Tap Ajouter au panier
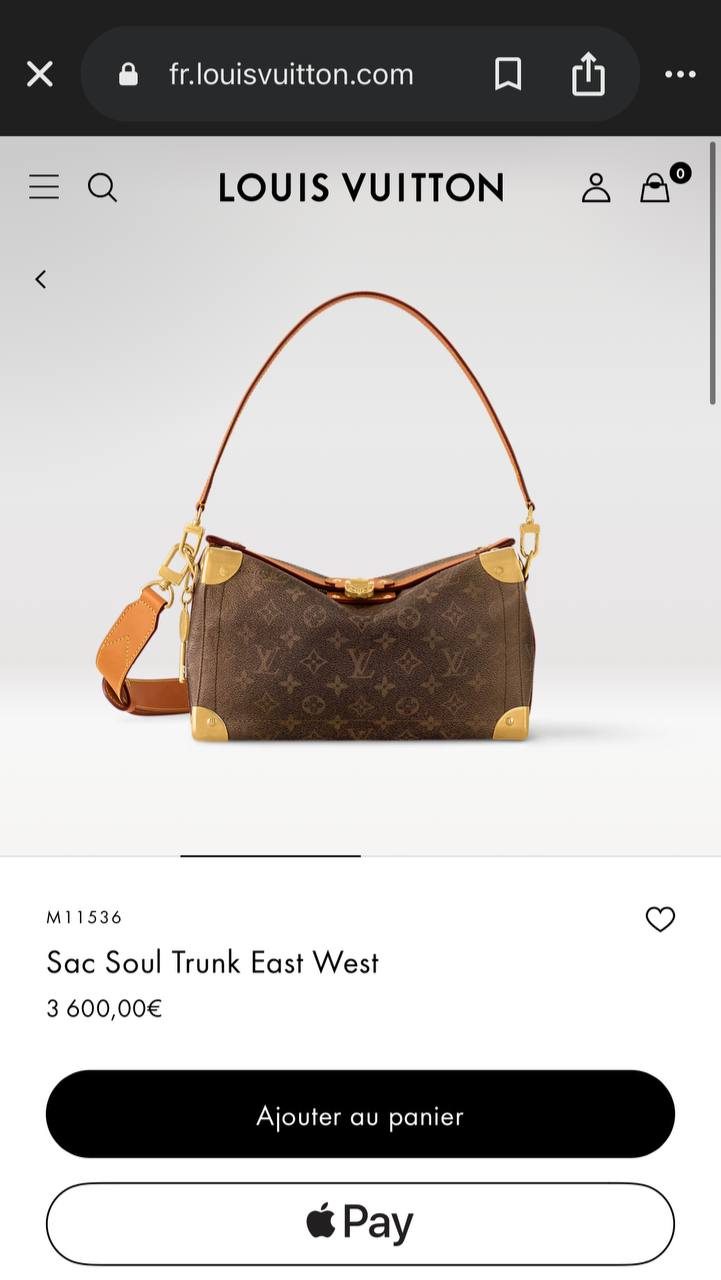The image size is (721, 1280). [360, 1115]
